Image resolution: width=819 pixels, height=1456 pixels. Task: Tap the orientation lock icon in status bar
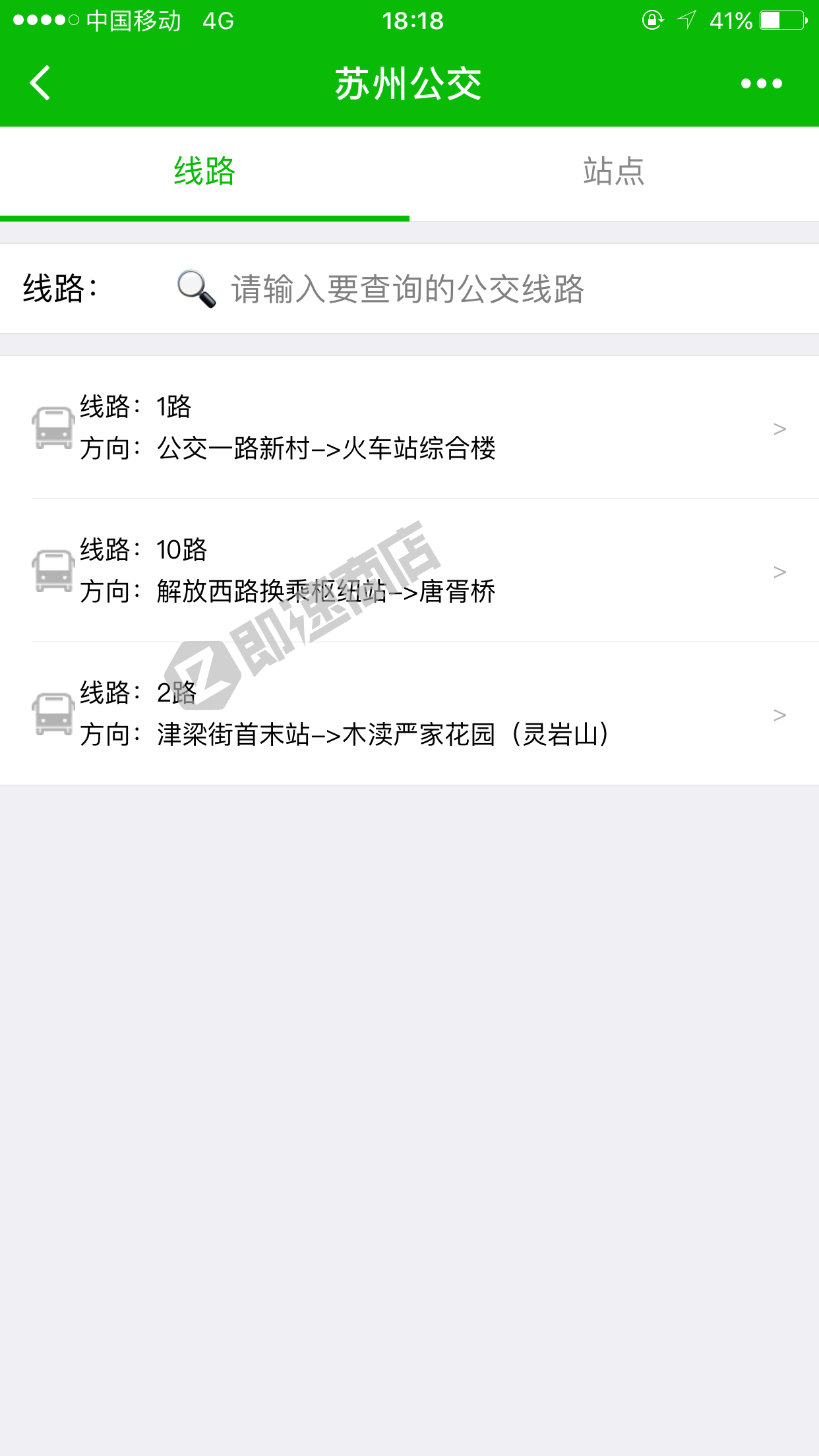(x=652, y=21)
